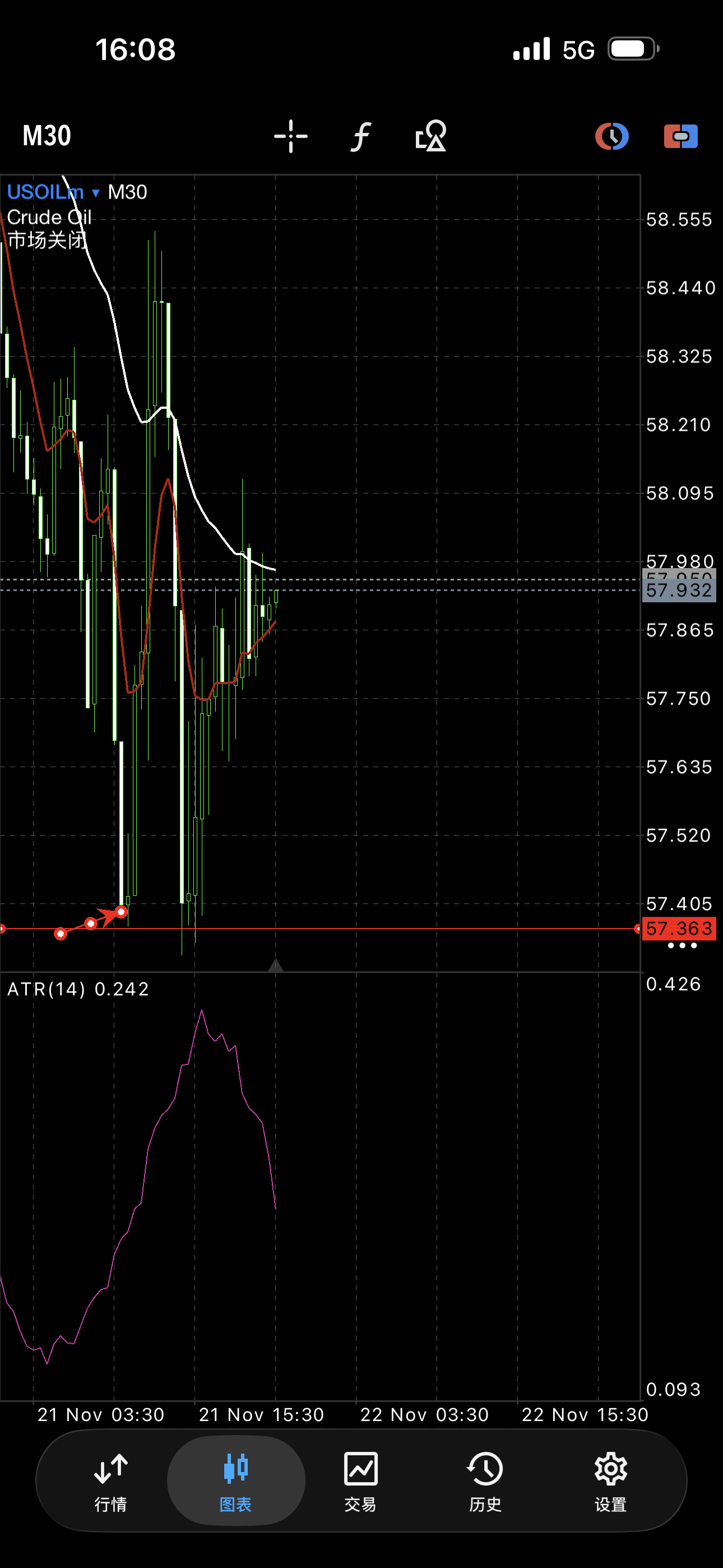Open the red and blue trade icon
This screenshot has height=1568, width=723.
tap(680, 136)
